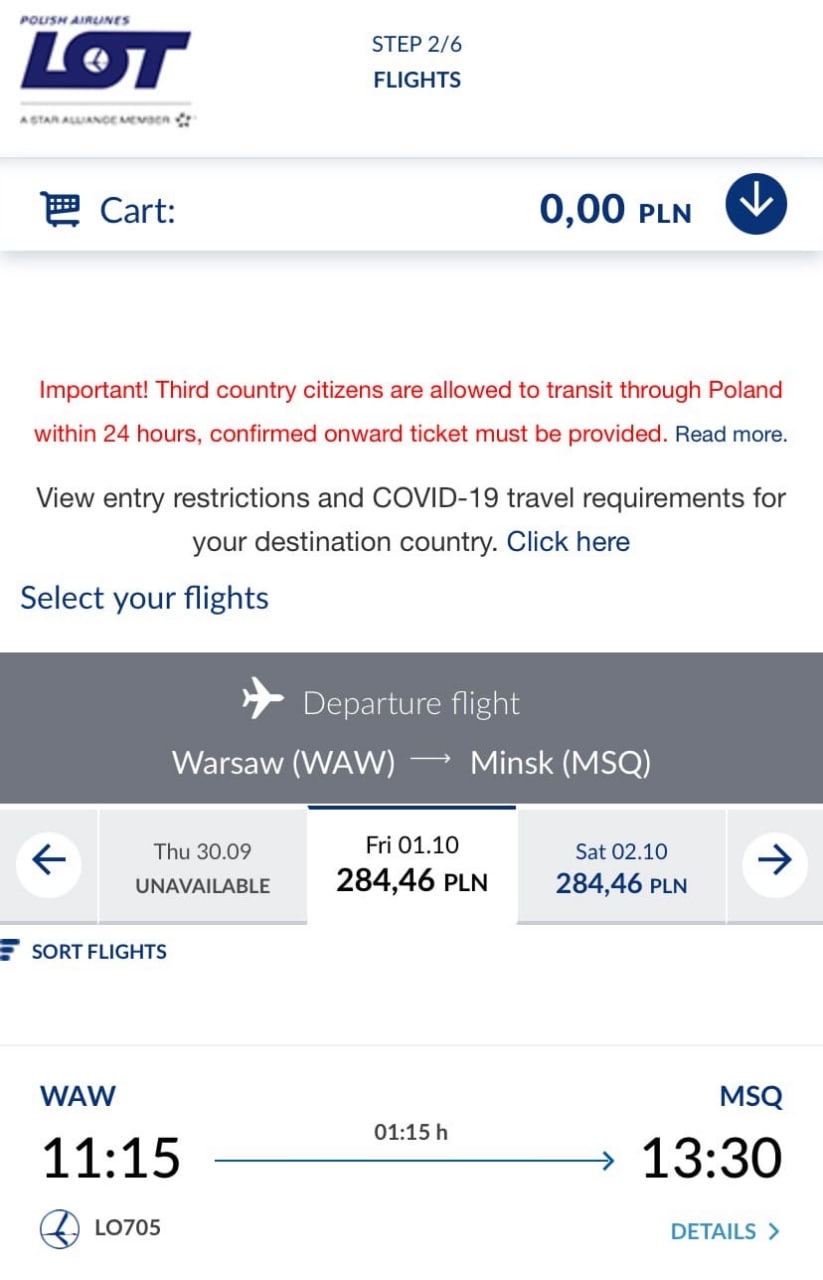
Task: Open Sort Flights options
Action: coord(84,951)
